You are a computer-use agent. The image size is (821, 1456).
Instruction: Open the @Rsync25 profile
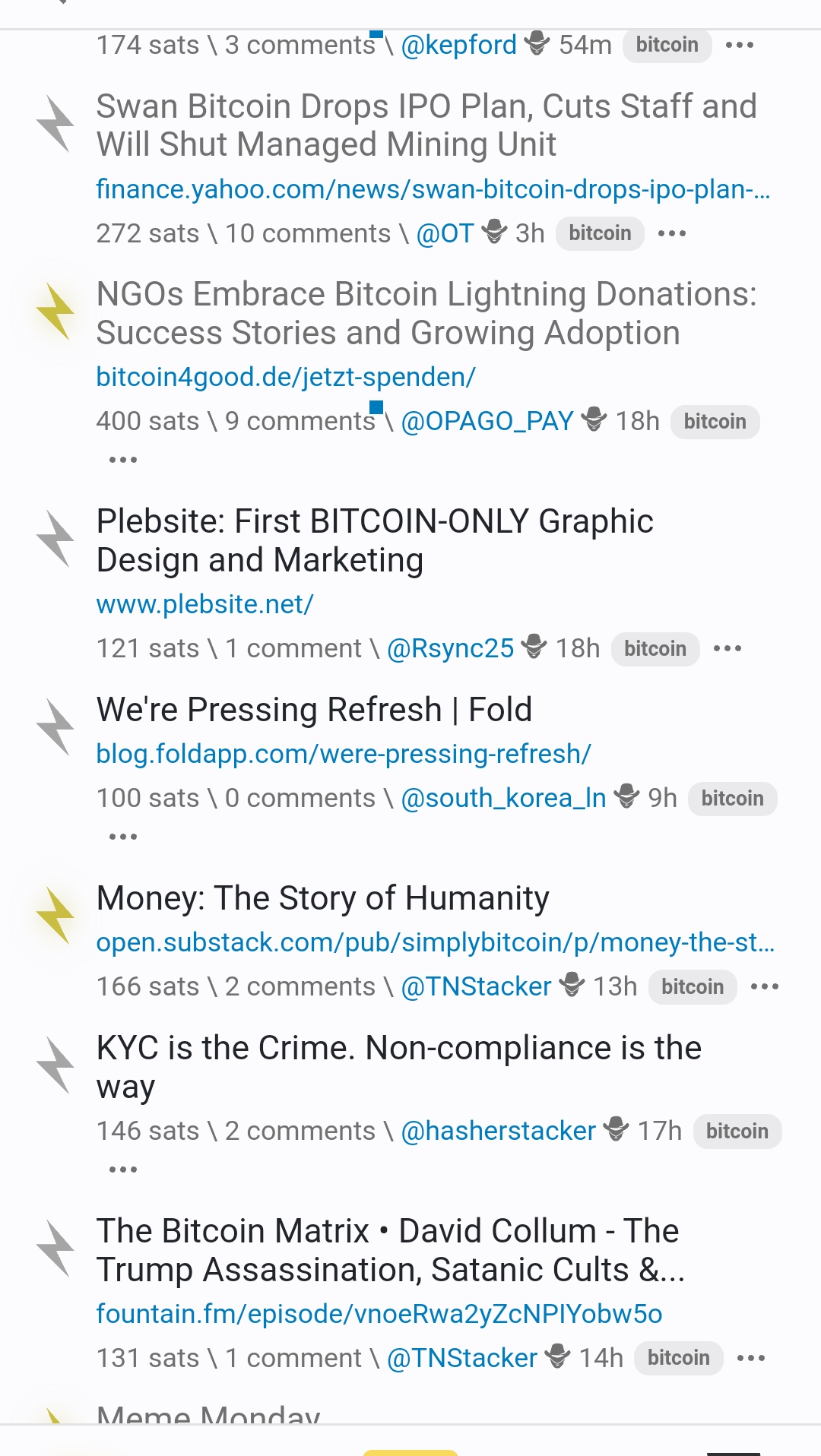click(450, 648)
